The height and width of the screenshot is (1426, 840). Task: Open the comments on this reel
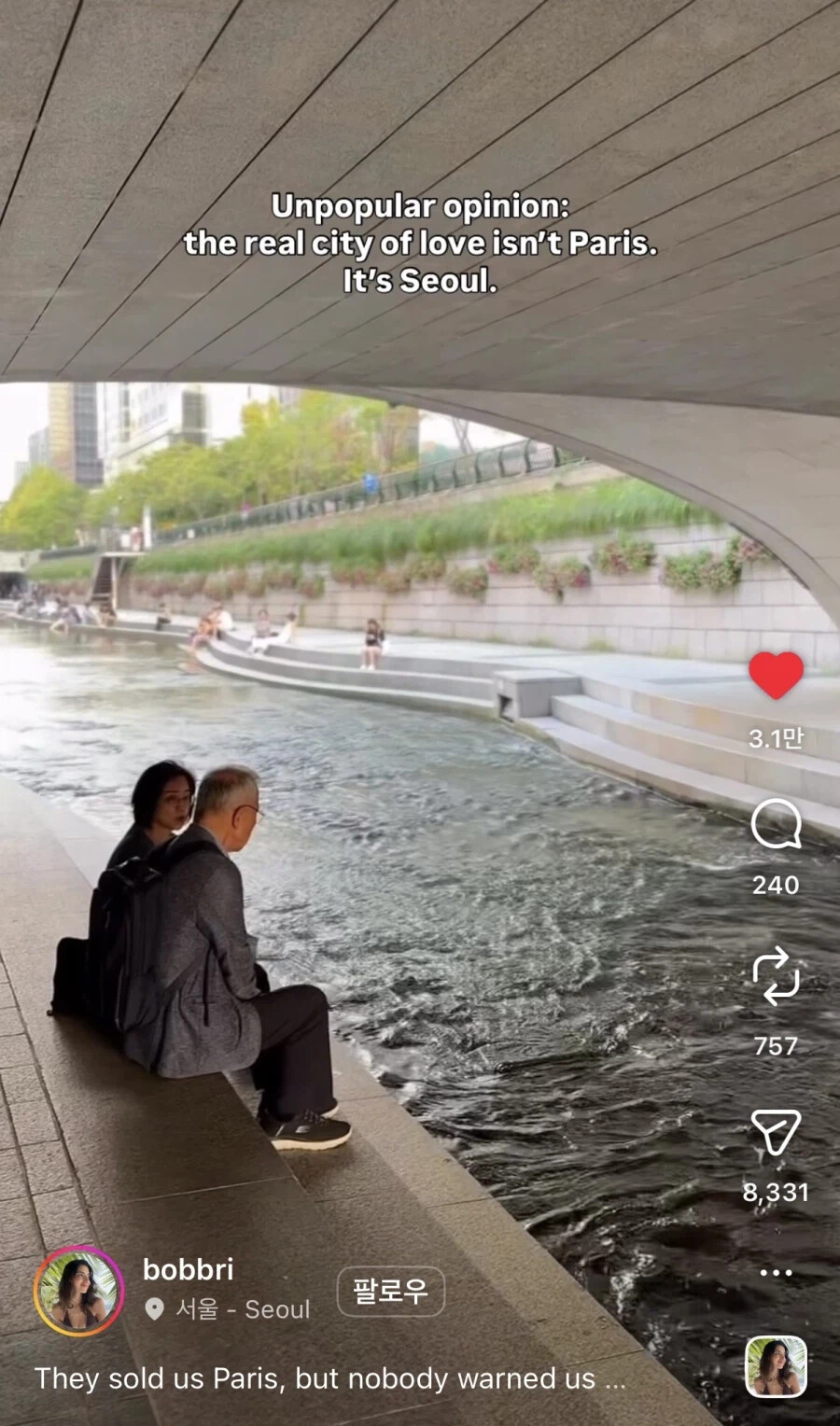[776, 825]
